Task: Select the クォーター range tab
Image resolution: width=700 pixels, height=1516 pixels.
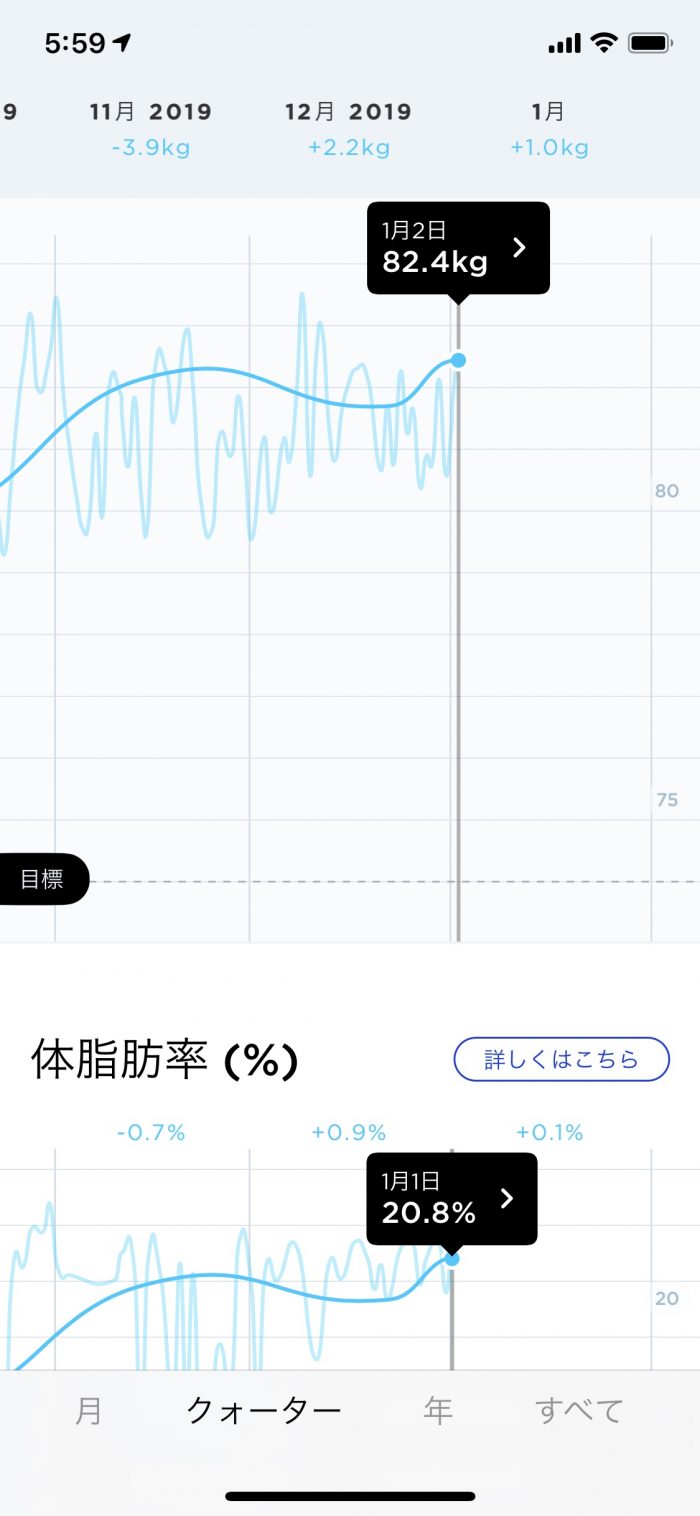Action: 264,1411
